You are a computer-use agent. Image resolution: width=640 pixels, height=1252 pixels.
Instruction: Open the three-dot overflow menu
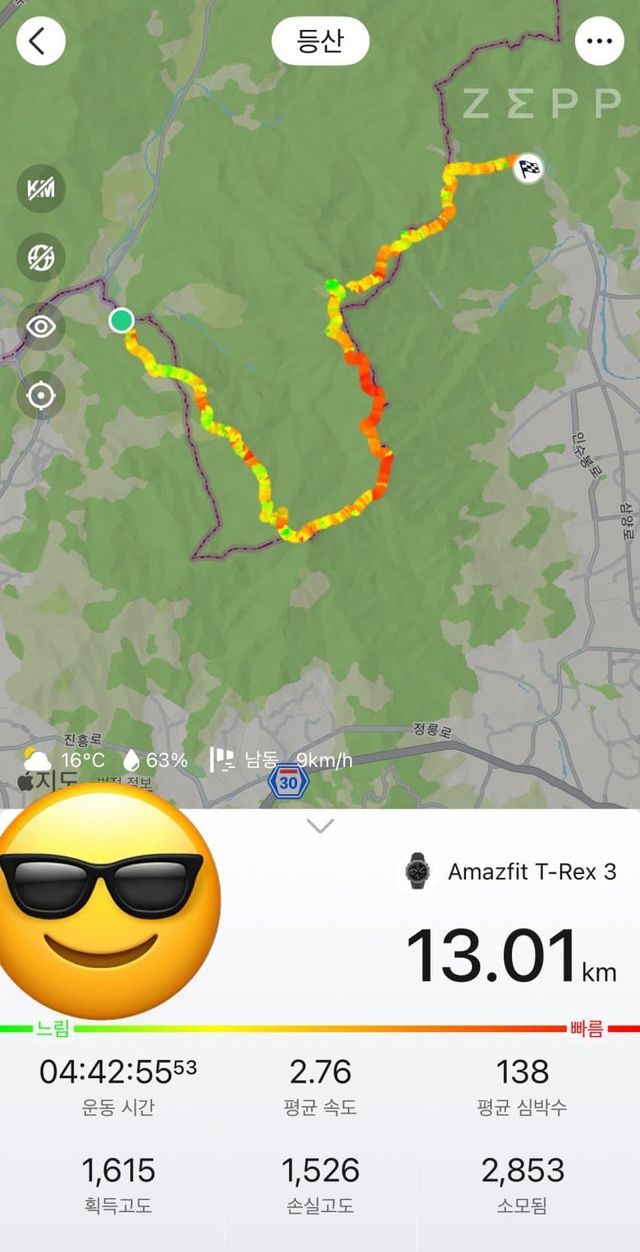(x=599, y=41)
